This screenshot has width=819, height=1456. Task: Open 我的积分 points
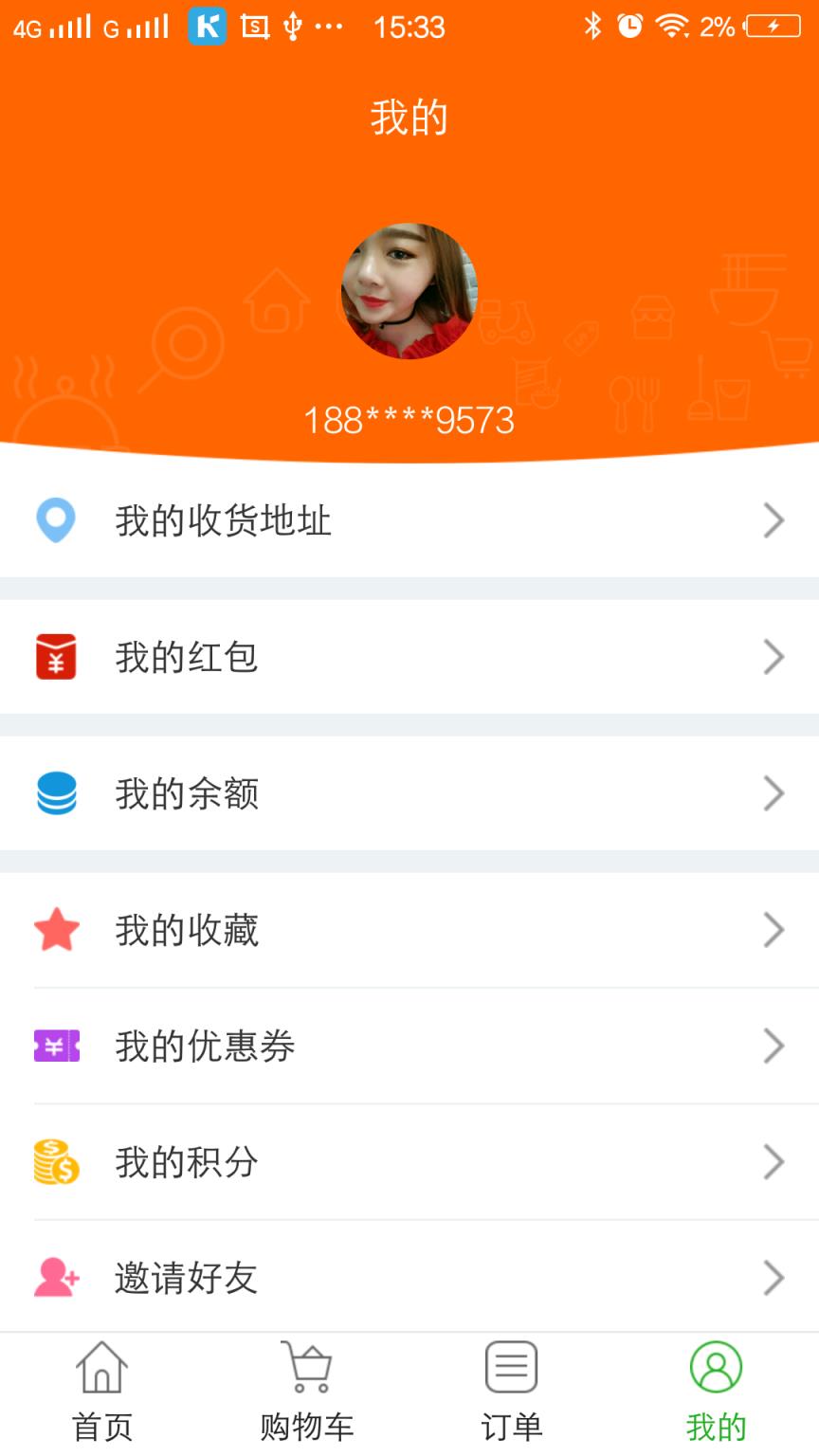click(x=409, y=1162)
